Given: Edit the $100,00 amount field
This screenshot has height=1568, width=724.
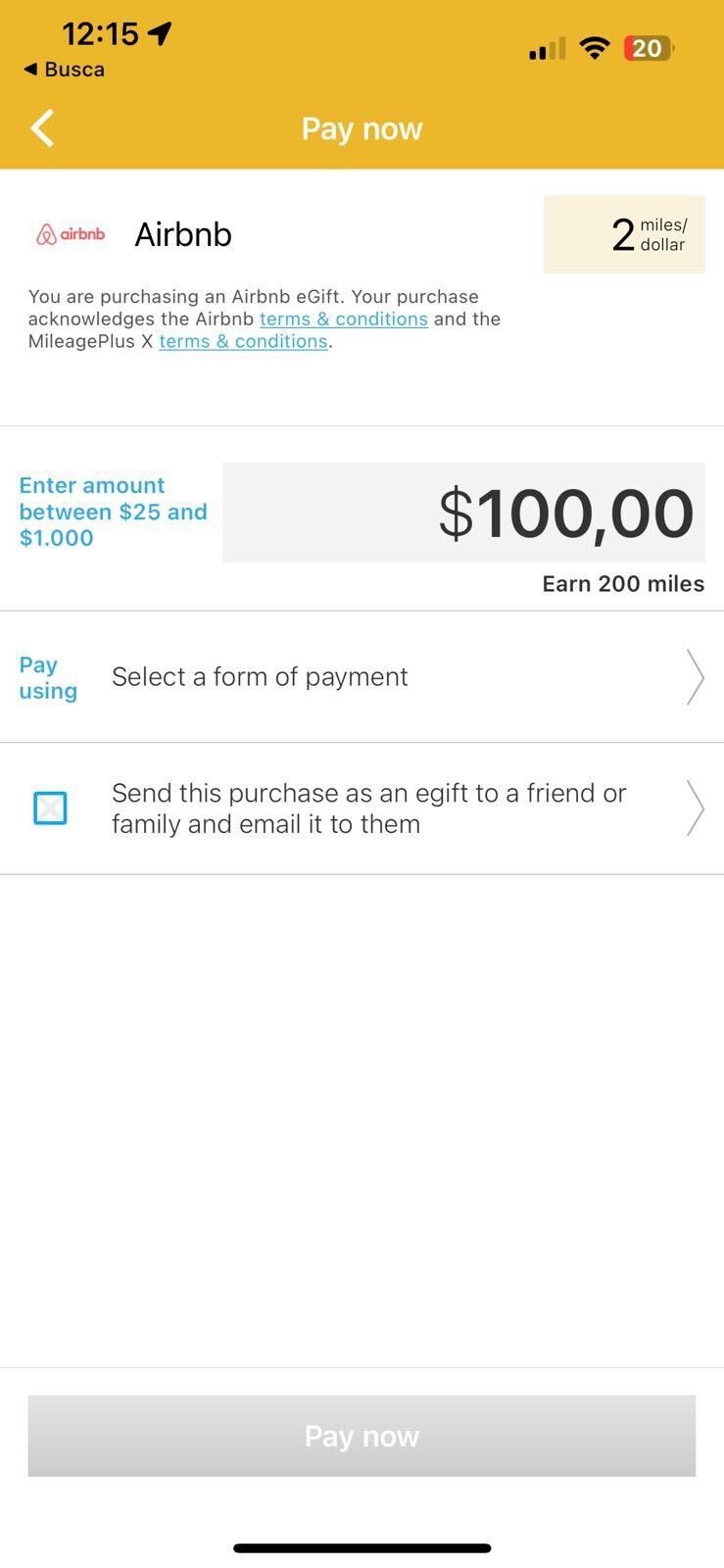Looking at the screenshot, I should pos(463,513).
